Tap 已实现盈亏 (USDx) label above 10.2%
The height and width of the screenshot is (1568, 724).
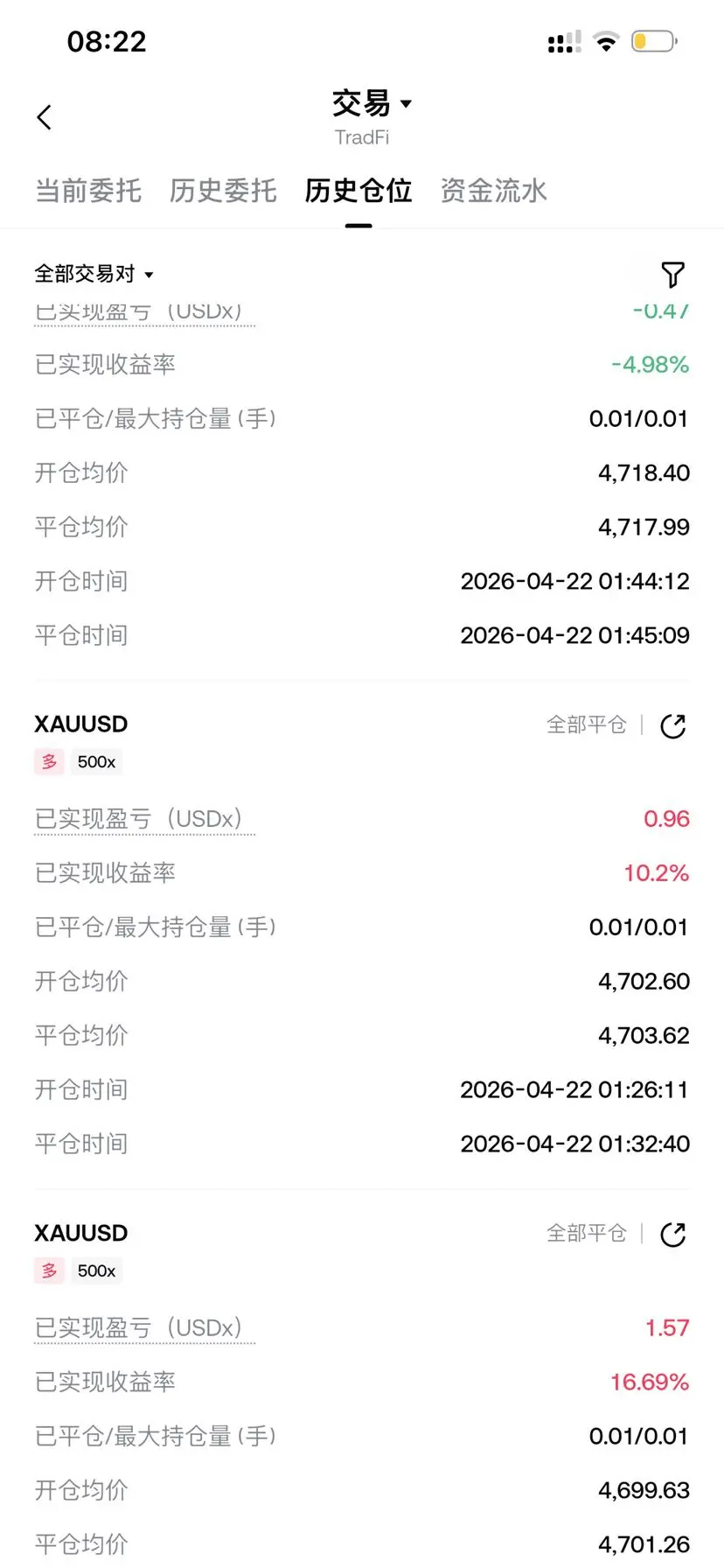[138, 819]
